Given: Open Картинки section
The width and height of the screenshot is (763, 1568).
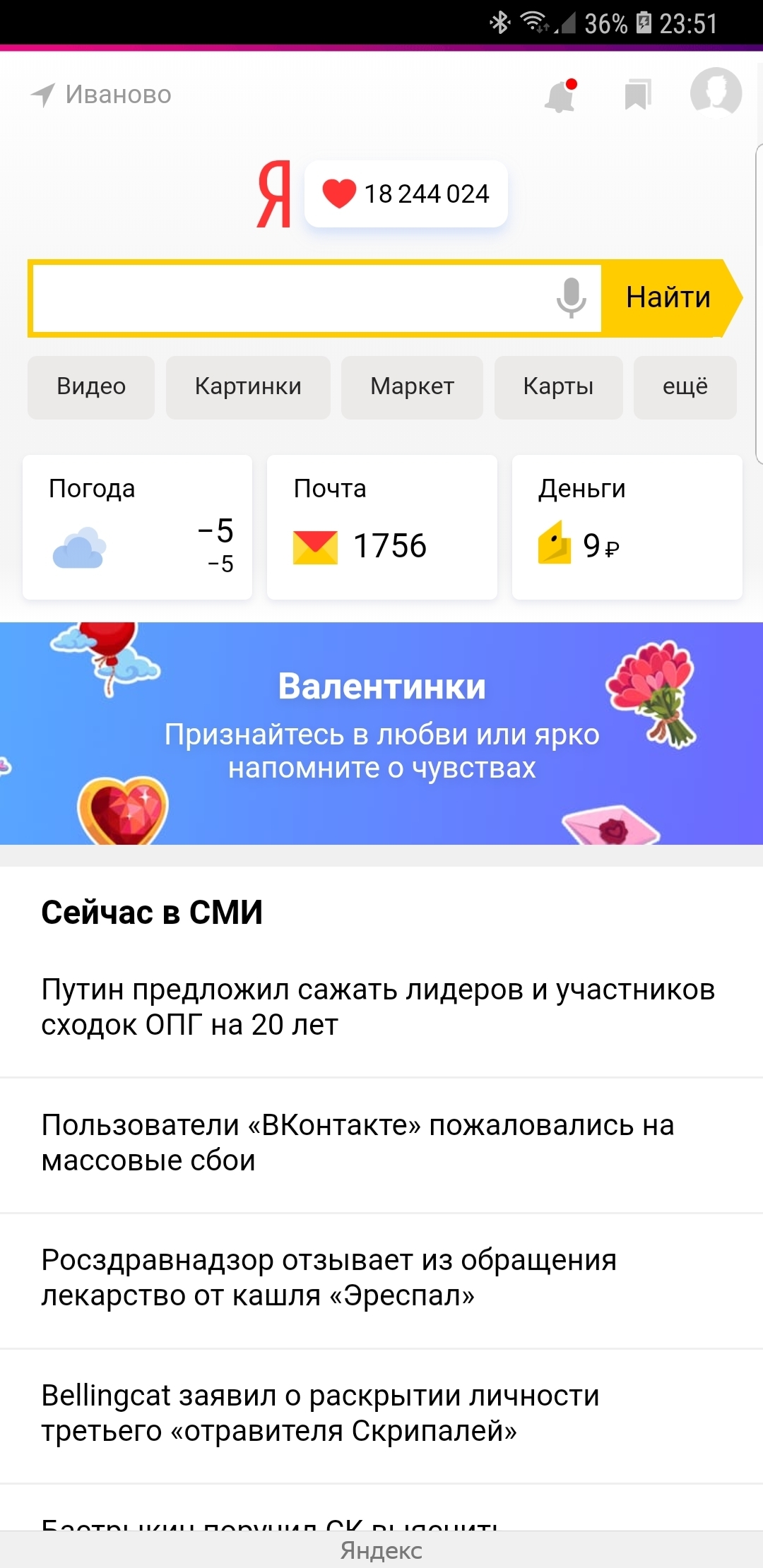Looking at the screenshot, I should (x=248, y=387).
